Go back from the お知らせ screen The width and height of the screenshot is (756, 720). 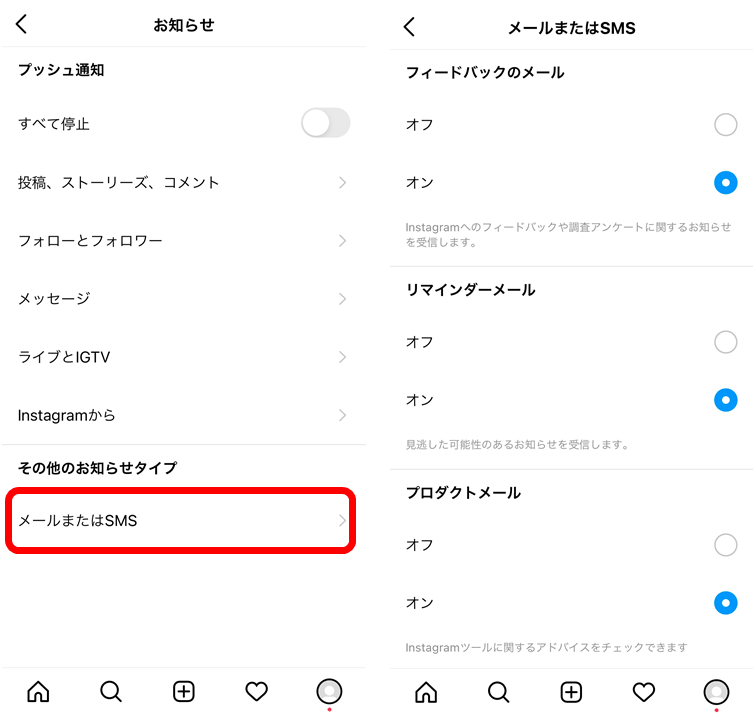(22, 25)
